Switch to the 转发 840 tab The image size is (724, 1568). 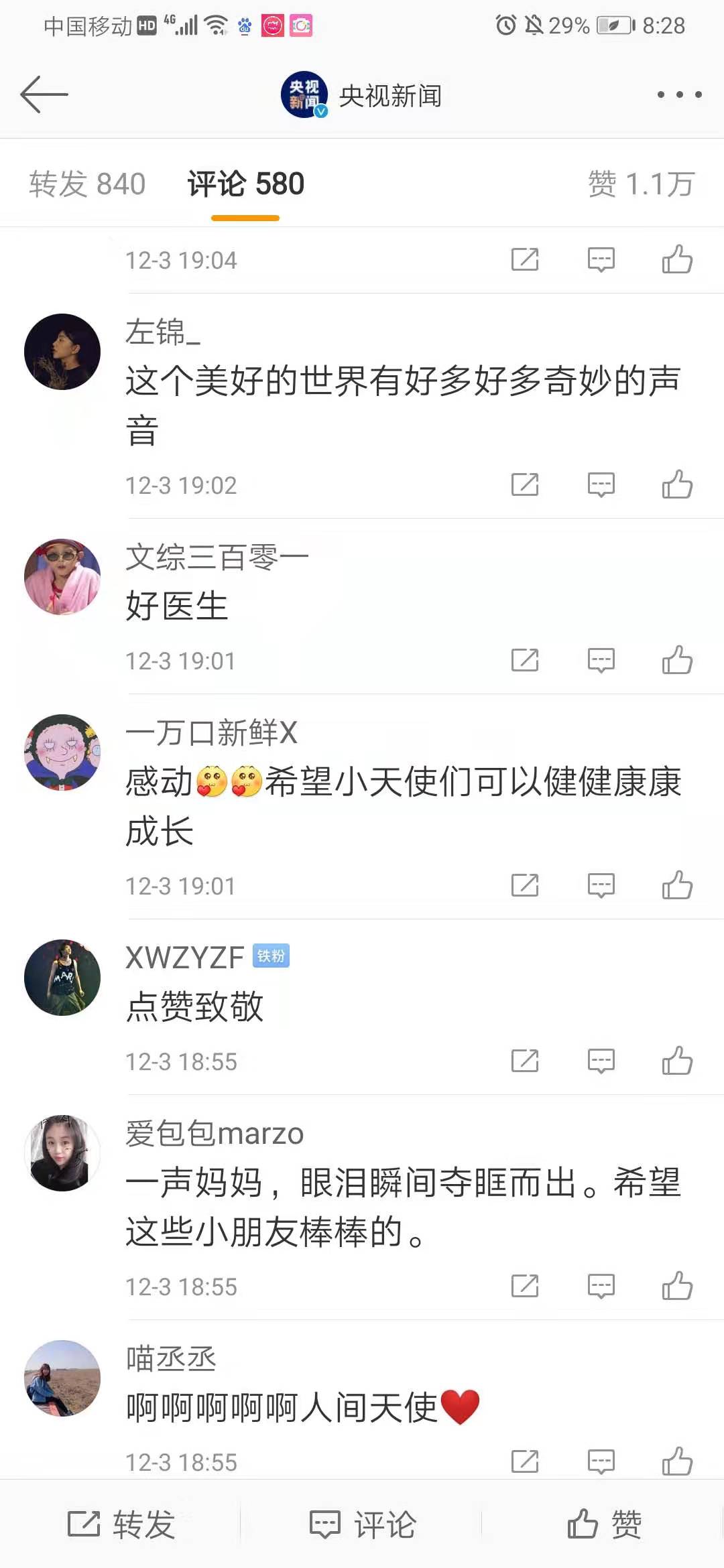tap(87, 184)
